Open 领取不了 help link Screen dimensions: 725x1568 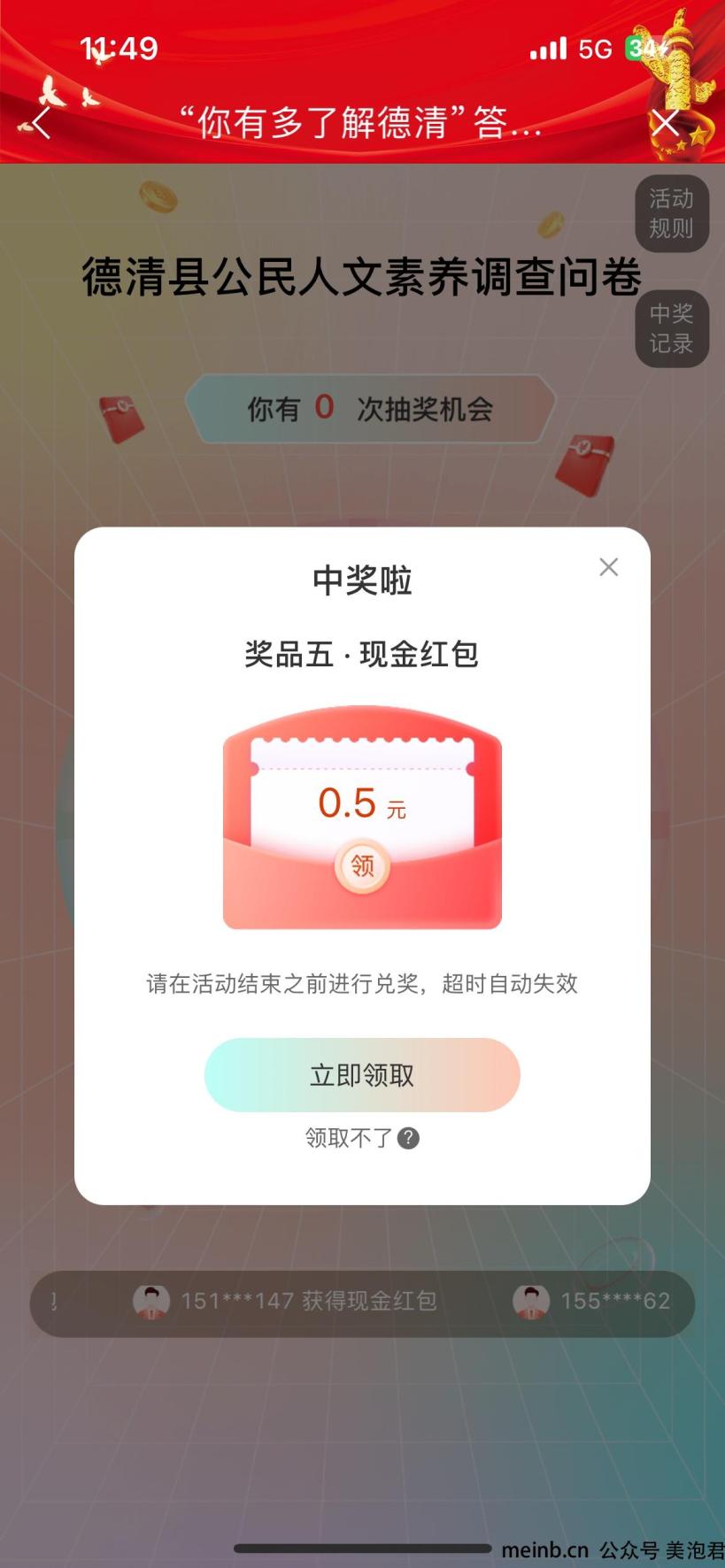[361, 1138]
